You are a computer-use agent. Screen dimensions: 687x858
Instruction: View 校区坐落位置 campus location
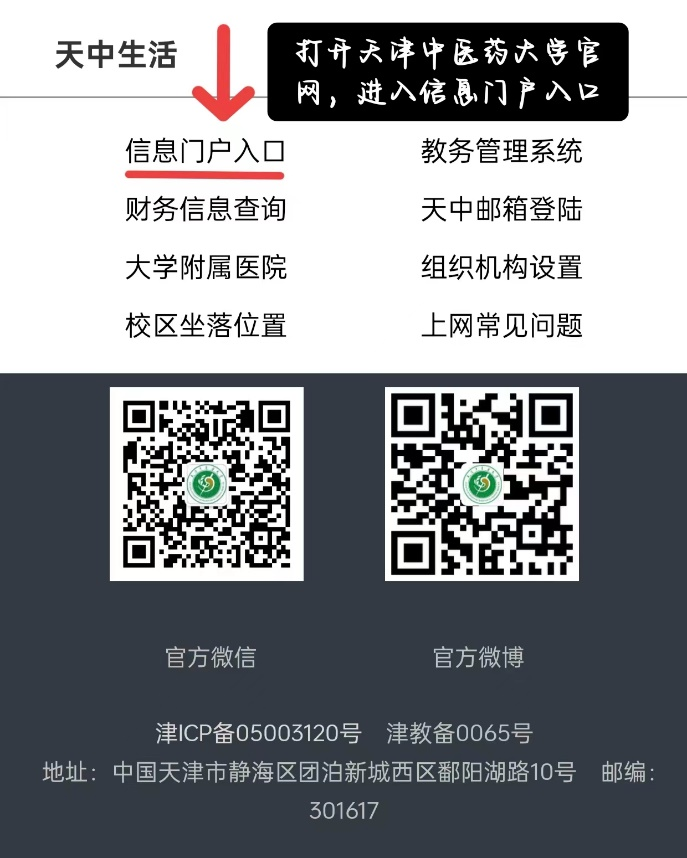pos(205,325)
